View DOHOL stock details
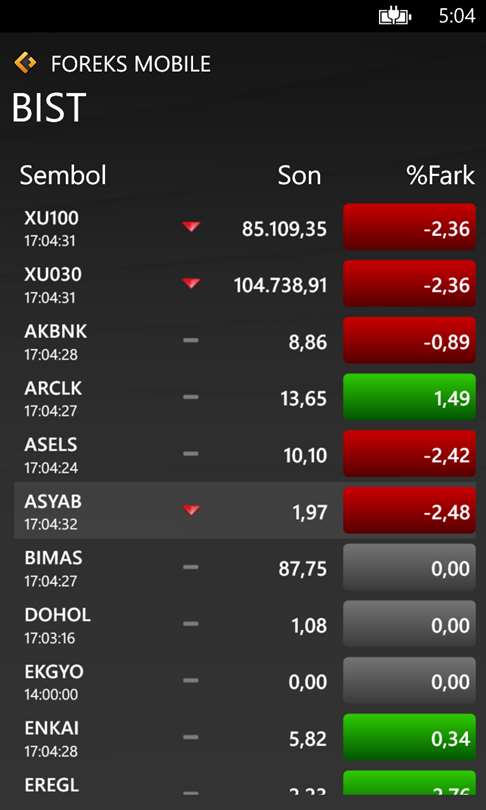This screenshot has width=486, height=810. coord(245,625)
